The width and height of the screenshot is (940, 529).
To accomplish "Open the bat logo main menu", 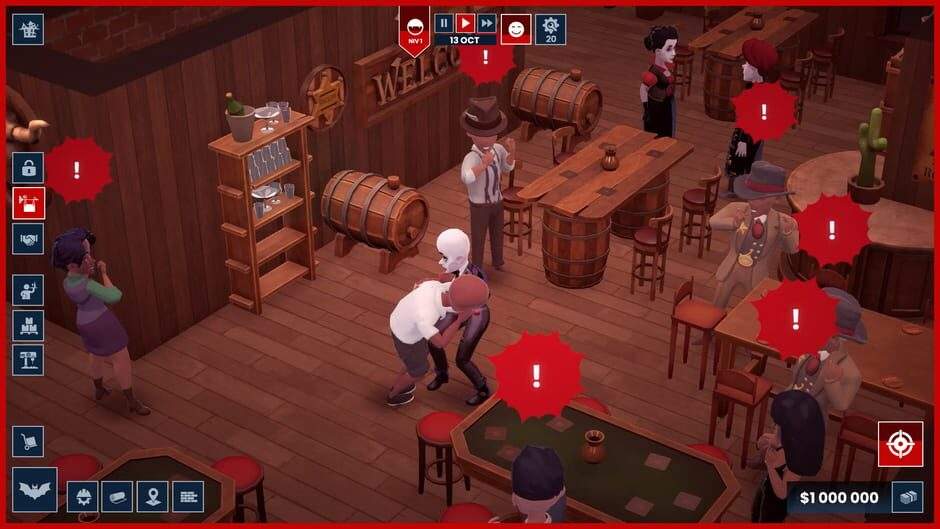I will tap(35, 490).
